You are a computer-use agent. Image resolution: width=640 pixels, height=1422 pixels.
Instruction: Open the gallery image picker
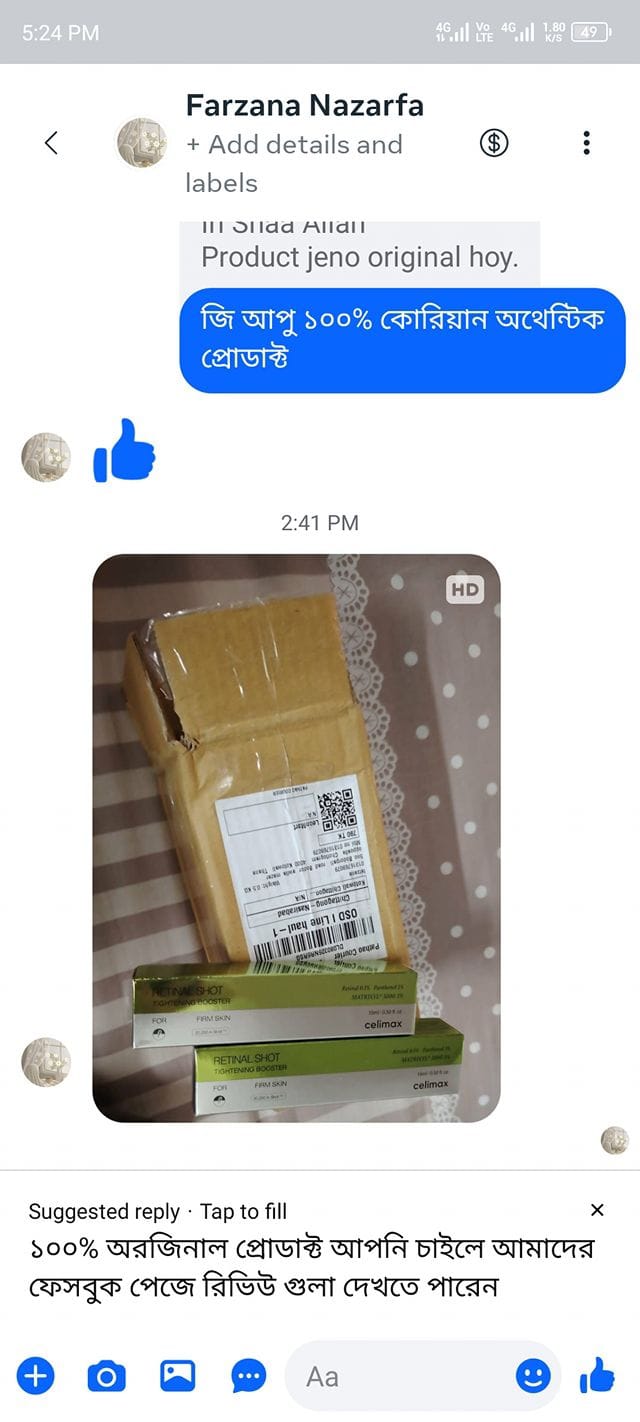[x=177, y=1377]
